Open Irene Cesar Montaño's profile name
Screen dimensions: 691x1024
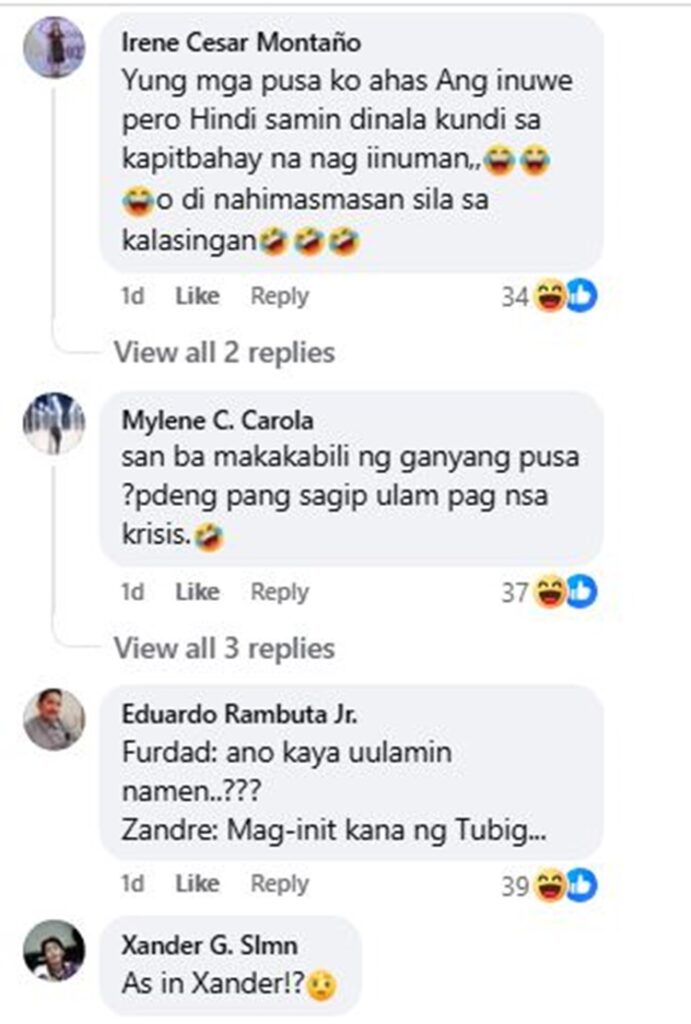pos(240,43)
